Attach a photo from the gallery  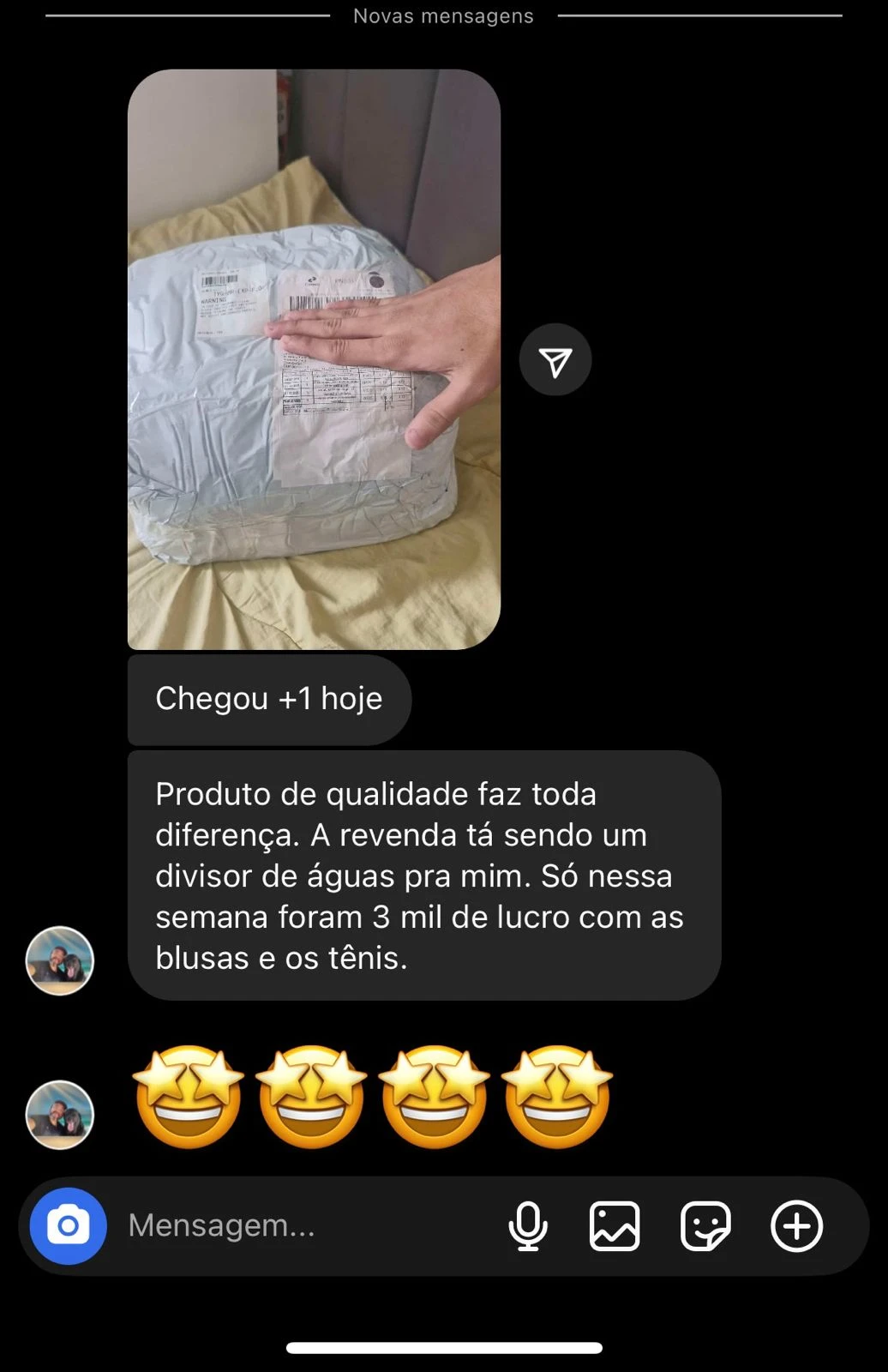pos(615,1225)
